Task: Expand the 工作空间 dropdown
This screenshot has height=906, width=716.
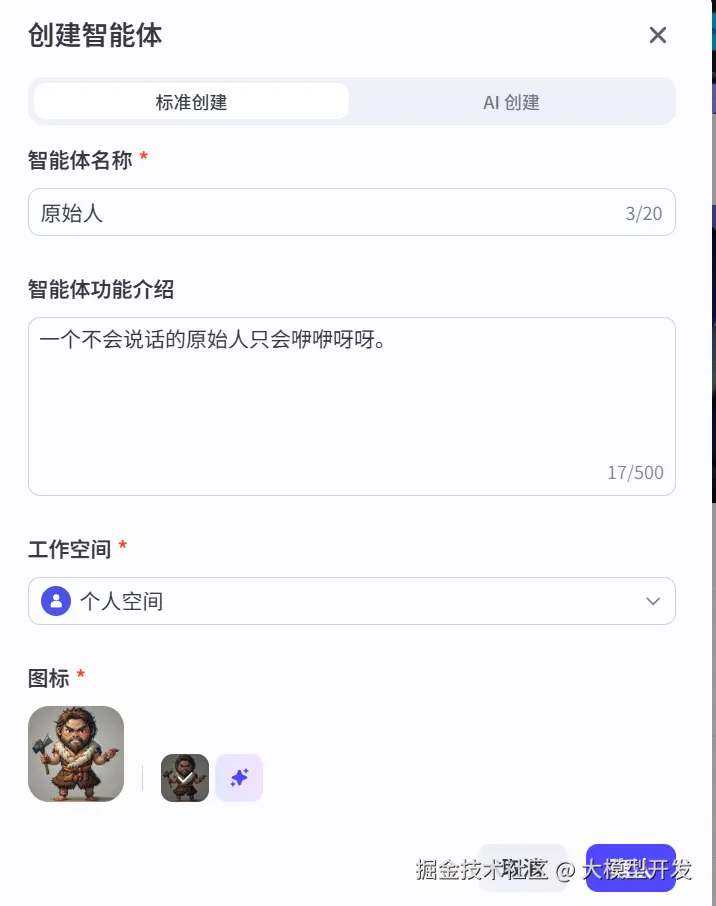Action: click(351, 601)
